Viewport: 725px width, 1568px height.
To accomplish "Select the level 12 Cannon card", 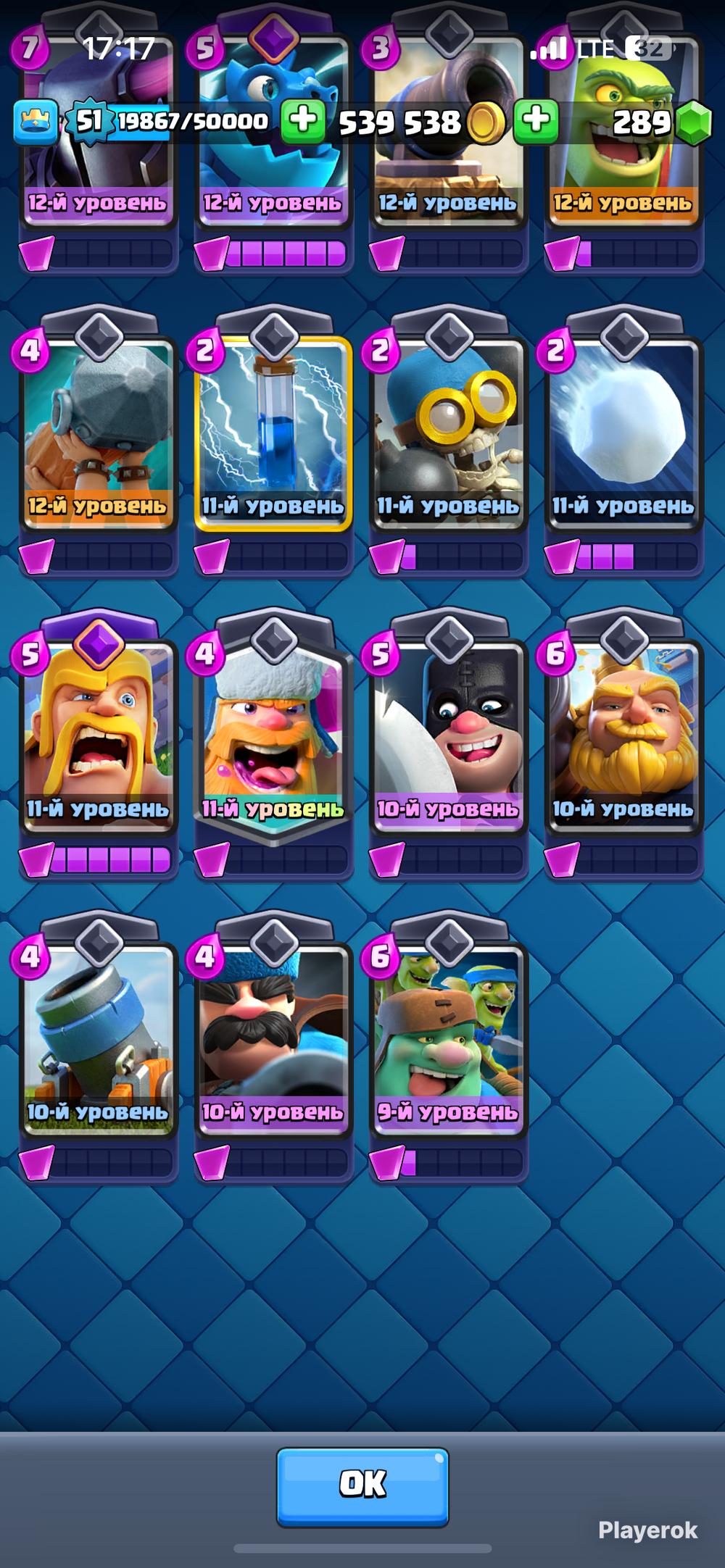I will pos(449,138).
